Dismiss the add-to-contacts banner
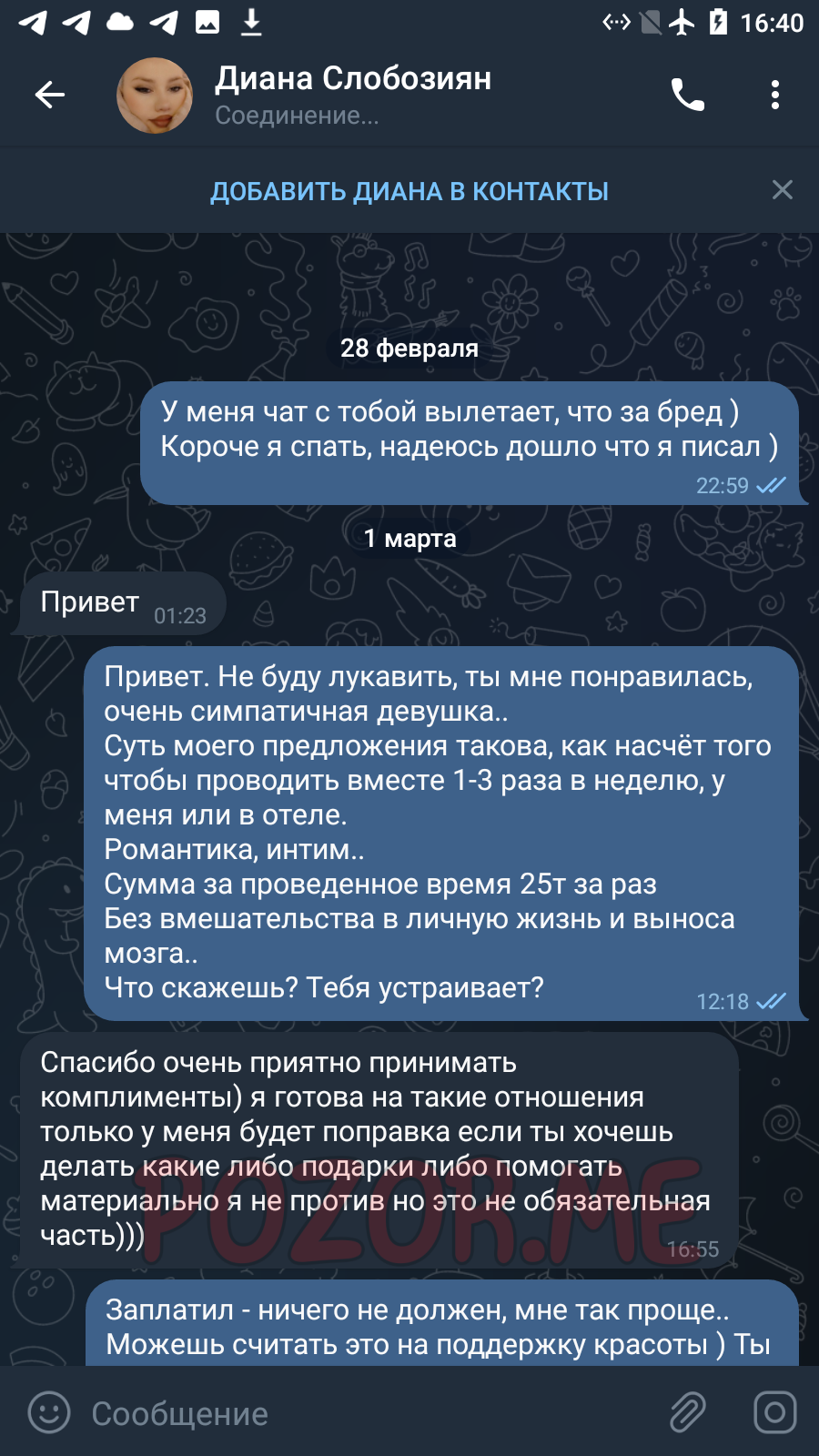The width and height of the screenshot is (819, 1456). [x=783, y=190]
